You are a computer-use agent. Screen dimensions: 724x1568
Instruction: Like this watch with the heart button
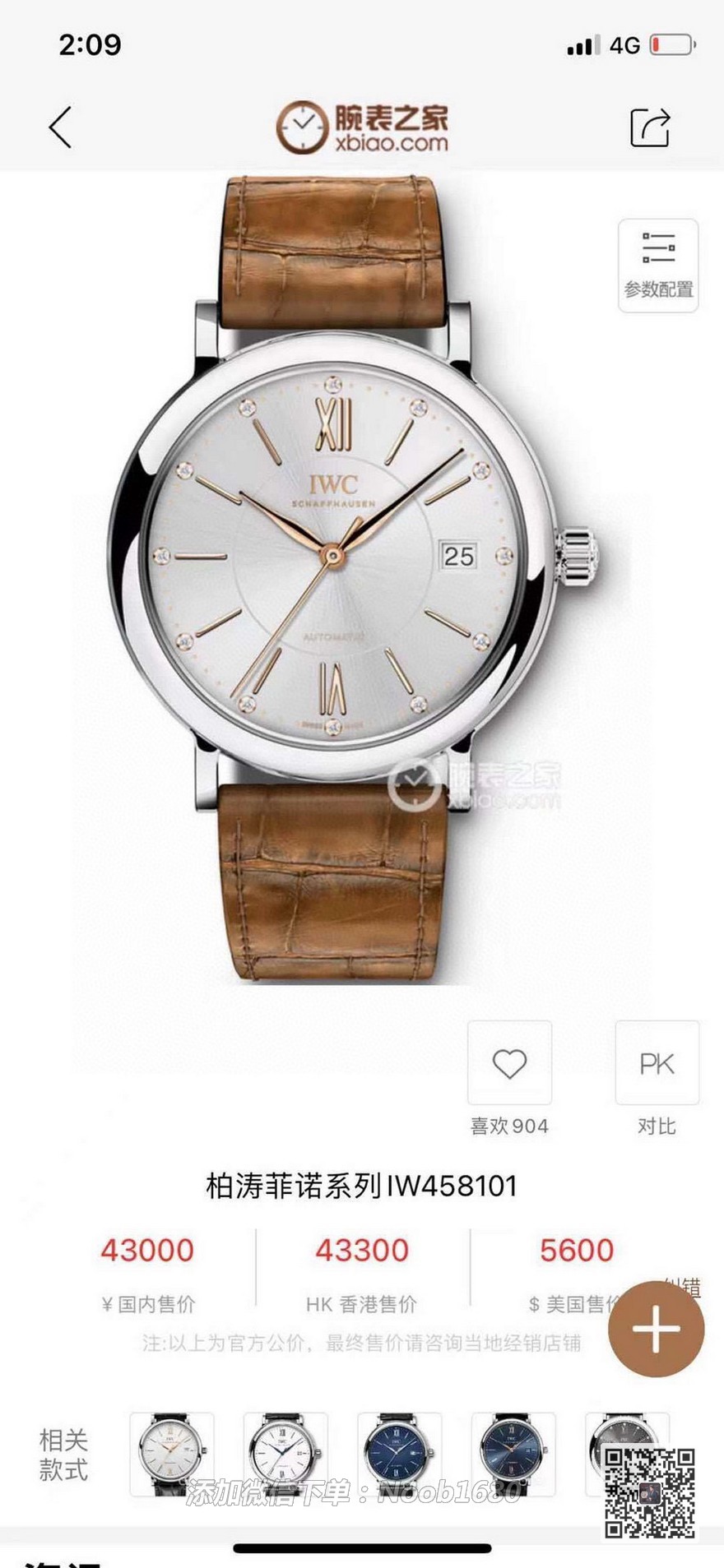click(x=509, y=1063)
